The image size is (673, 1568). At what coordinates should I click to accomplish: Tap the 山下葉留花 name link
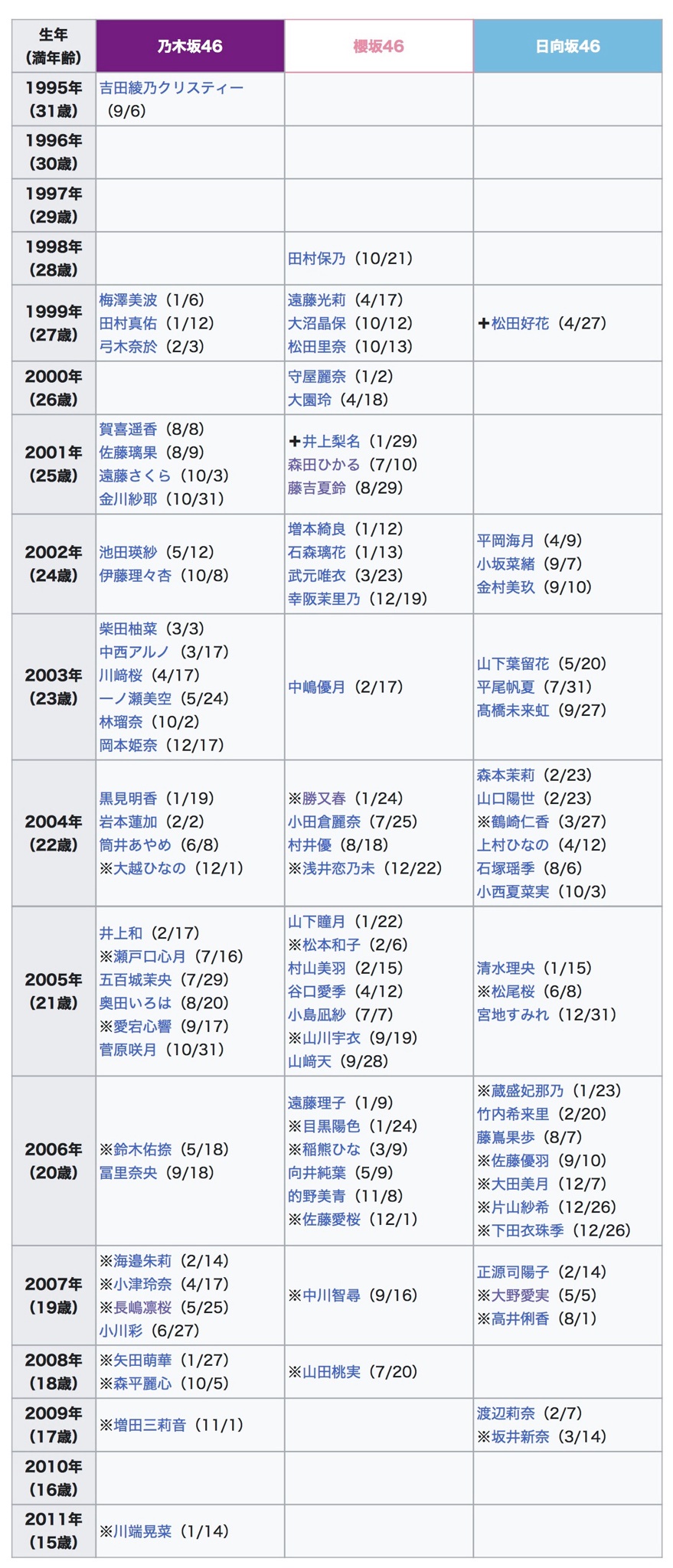click(x=513, y=664)
